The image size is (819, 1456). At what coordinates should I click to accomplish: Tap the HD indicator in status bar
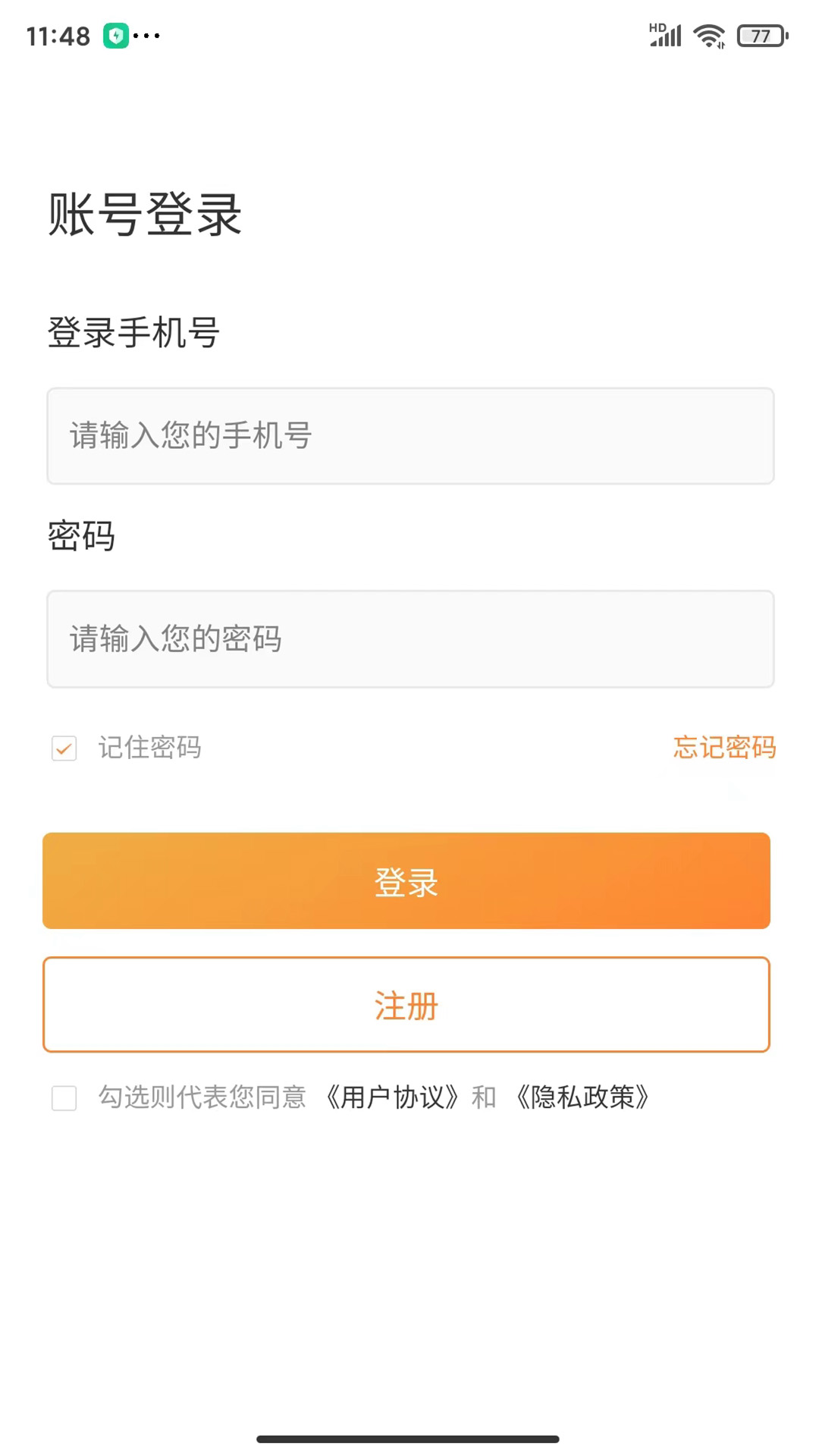(657, 25)
